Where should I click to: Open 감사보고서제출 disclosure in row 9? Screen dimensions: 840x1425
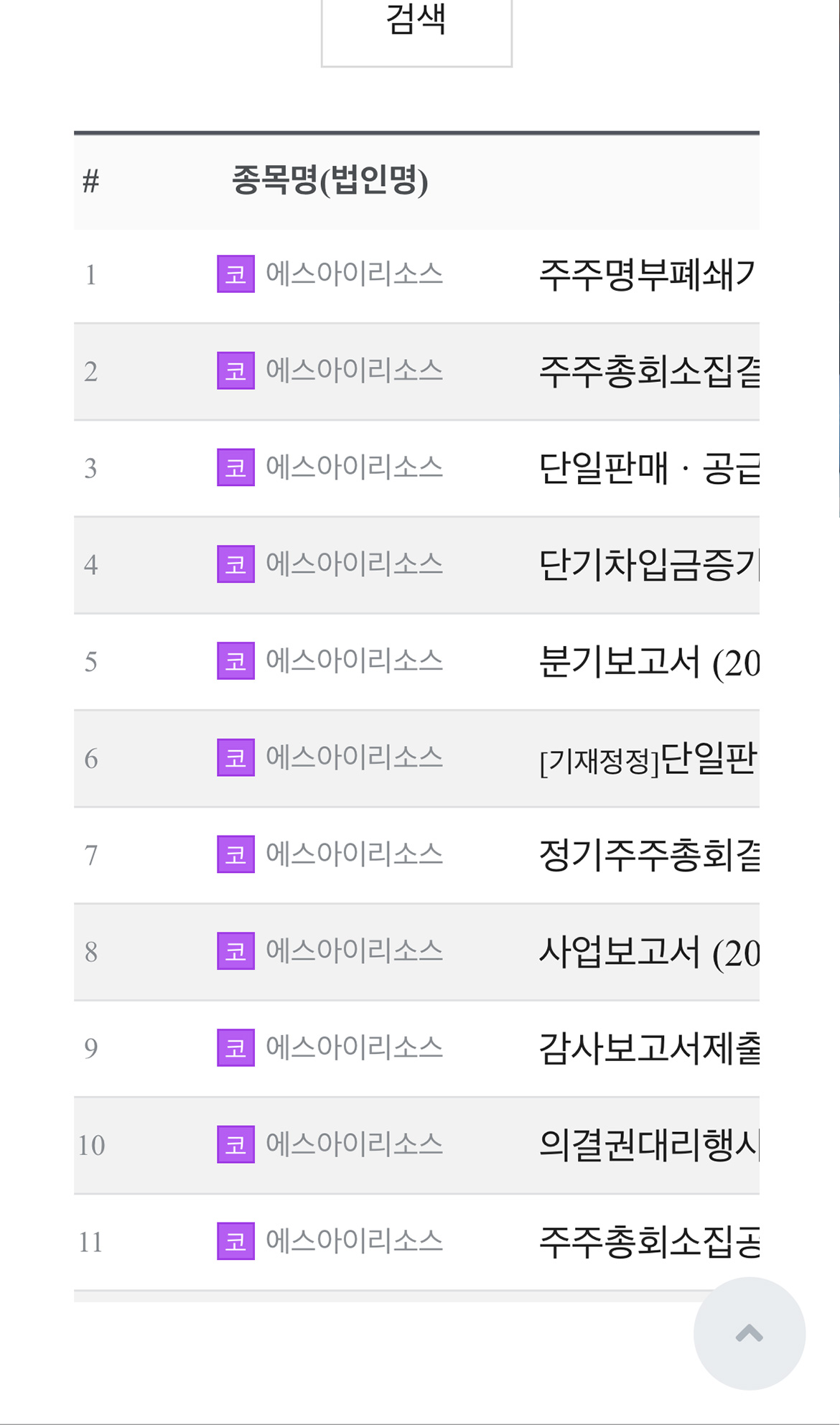pyautogui.click(x=648, y=1048)
